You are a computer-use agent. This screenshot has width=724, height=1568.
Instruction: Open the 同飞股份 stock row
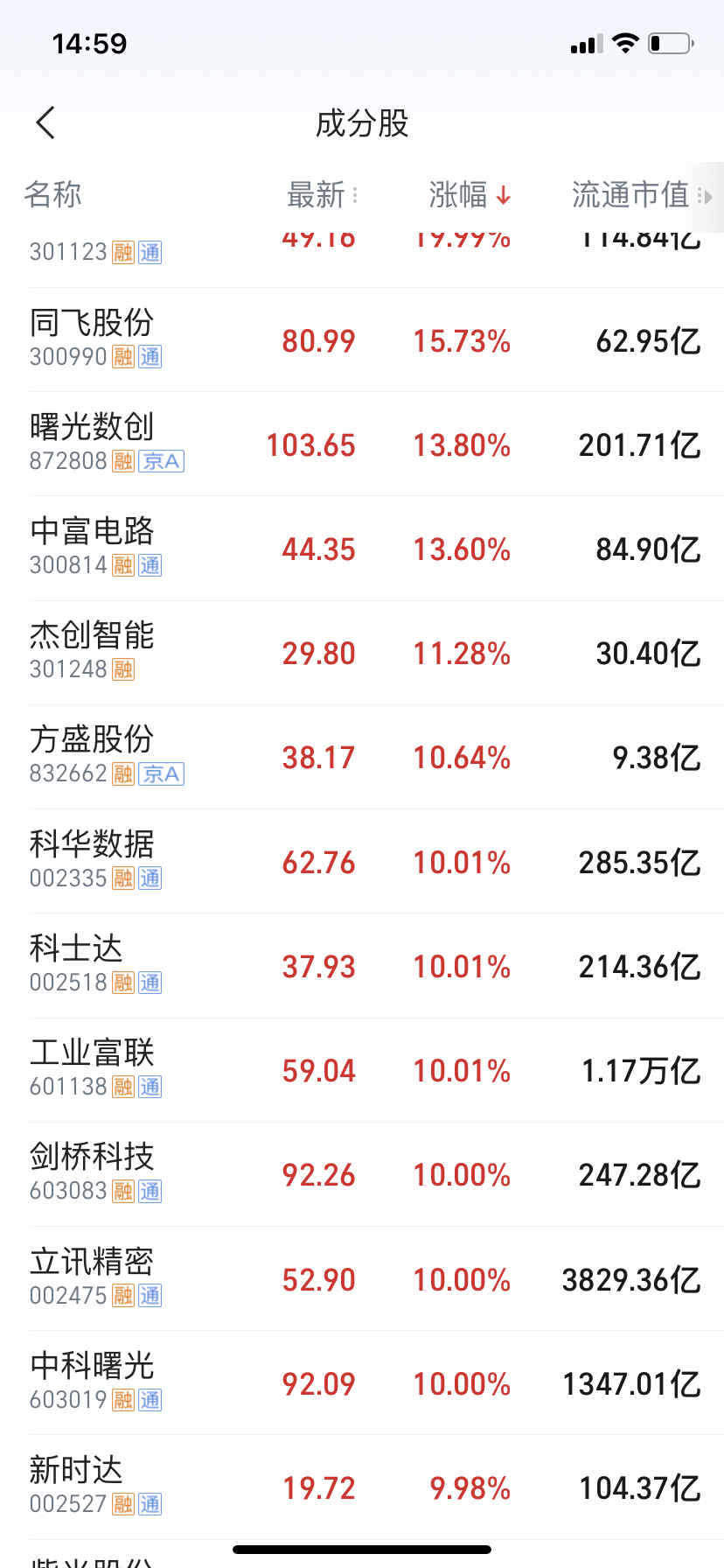click(x=362, y=339)
